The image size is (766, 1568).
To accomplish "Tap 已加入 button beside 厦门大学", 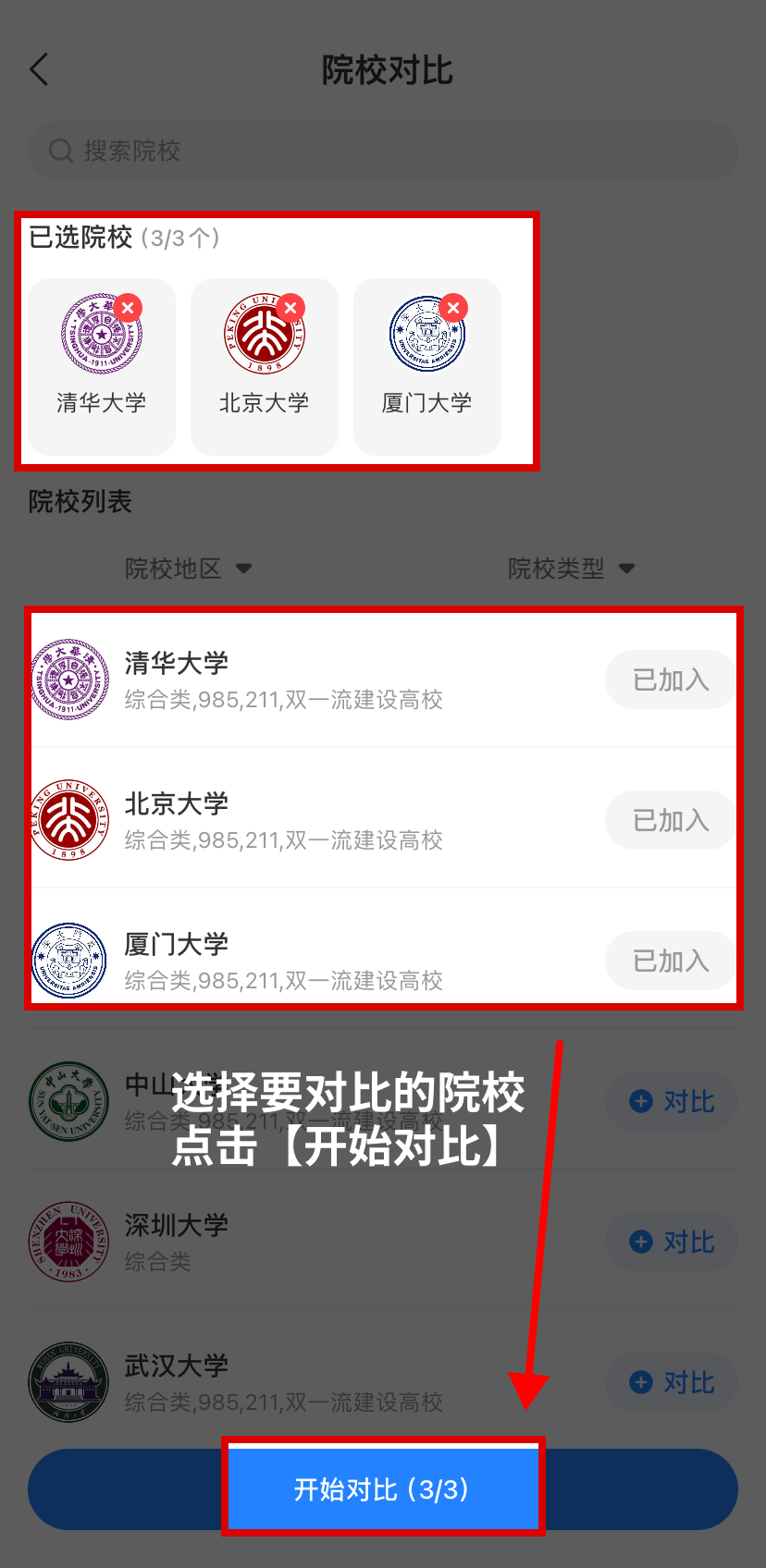I will click(x=670, y=962).
